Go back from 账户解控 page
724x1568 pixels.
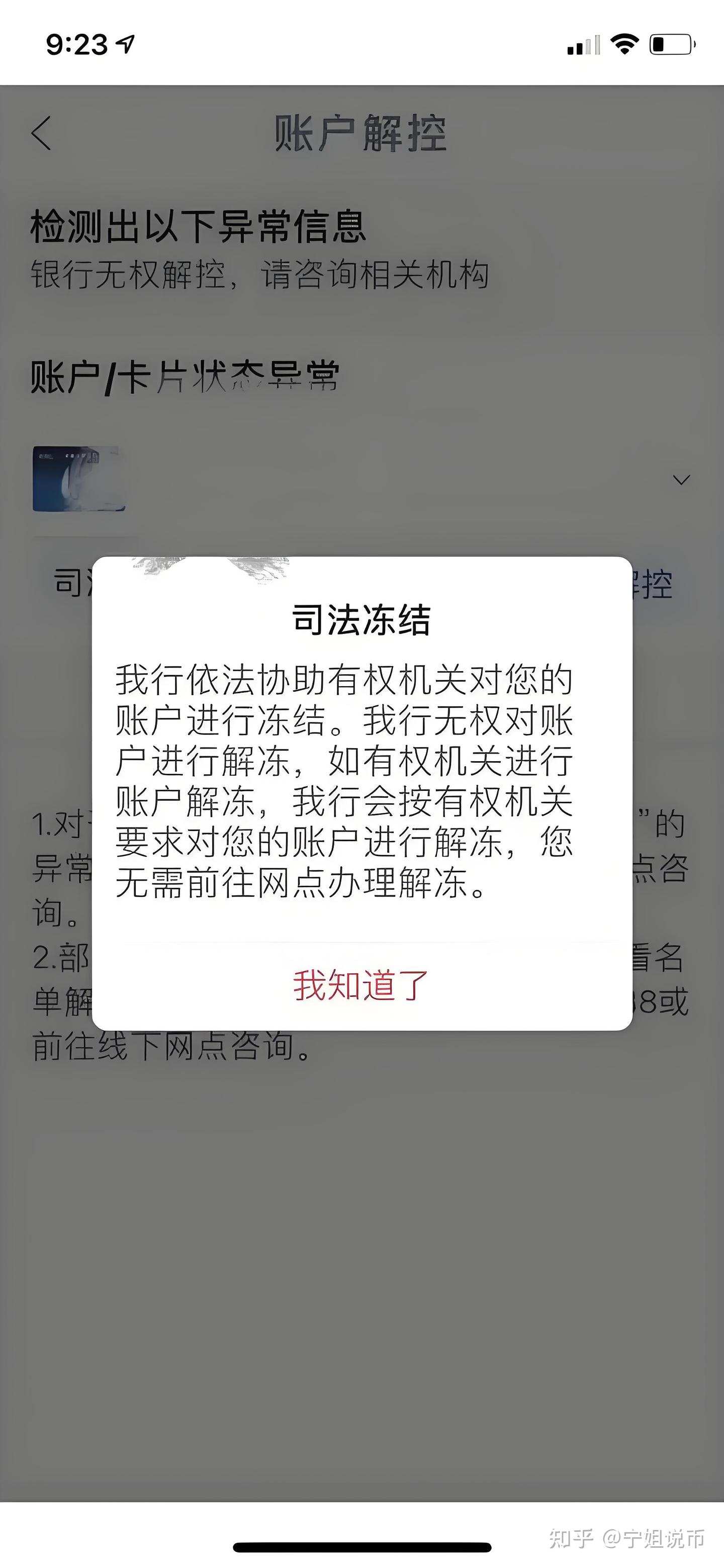coord(41,133)
